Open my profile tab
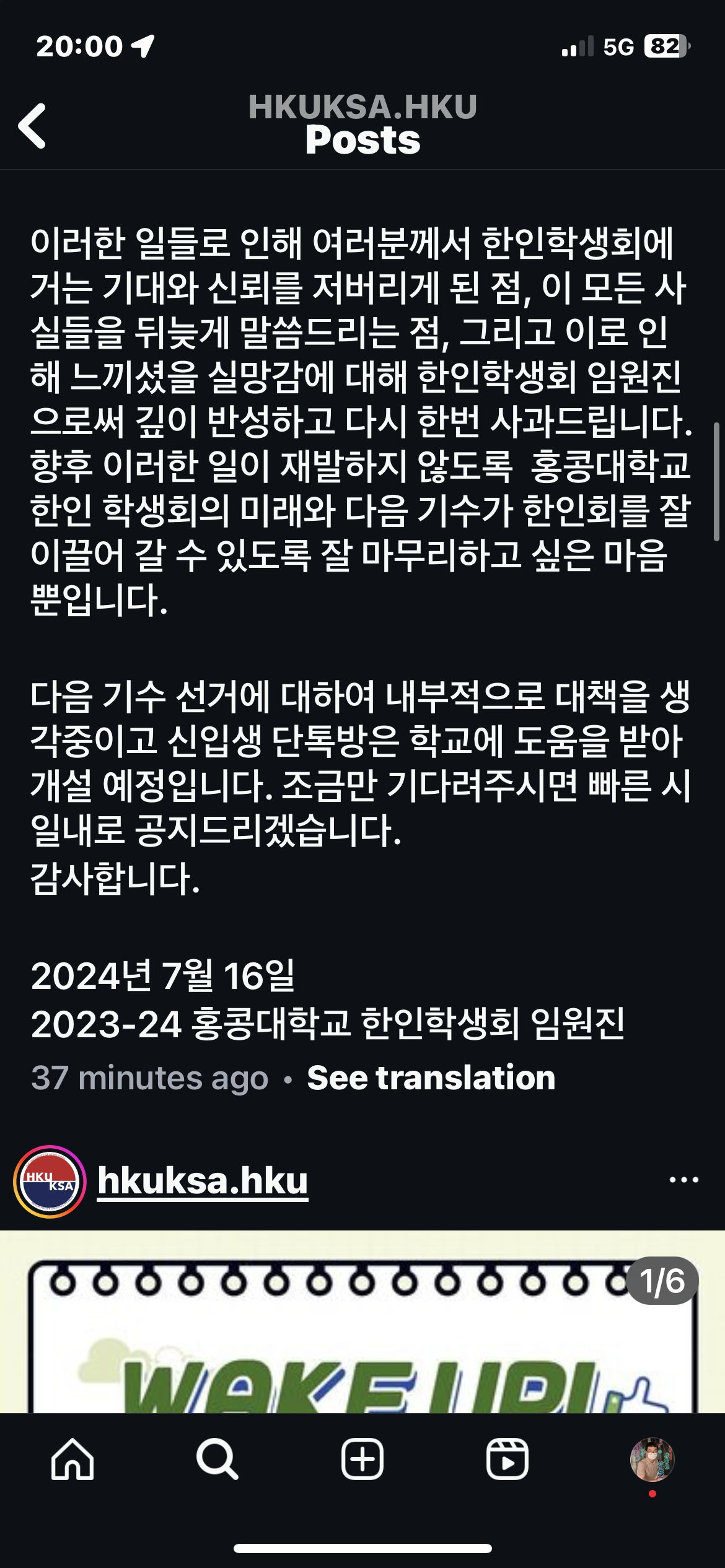 pos(652,1459)
